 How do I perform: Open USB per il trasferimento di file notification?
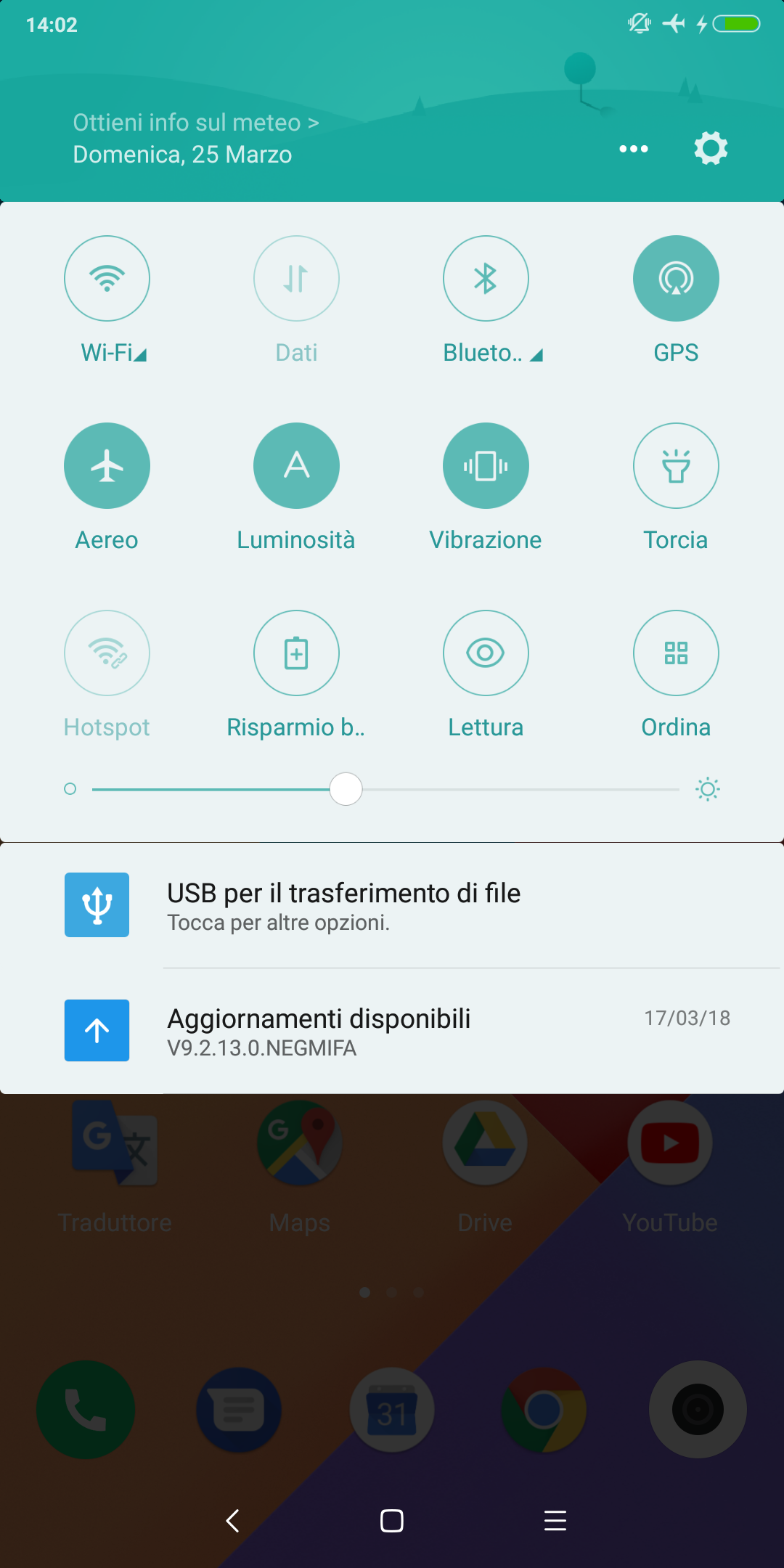coord(392,905)
